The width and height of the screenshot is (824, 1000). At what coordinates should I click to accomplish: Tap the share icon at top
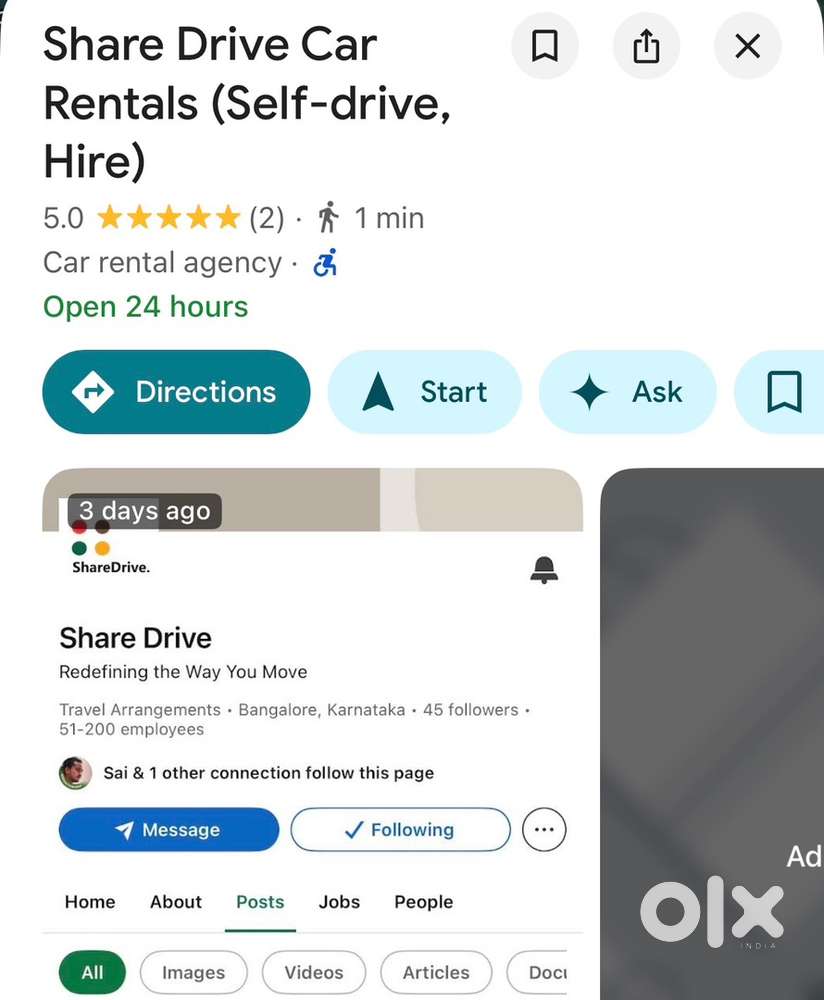tap(646, 46)
